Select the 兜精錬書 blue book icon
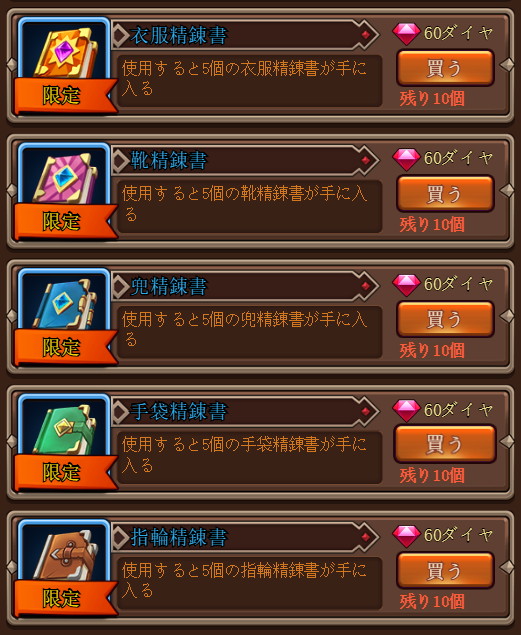The image size is (521, 635). [x=64, y=306]
